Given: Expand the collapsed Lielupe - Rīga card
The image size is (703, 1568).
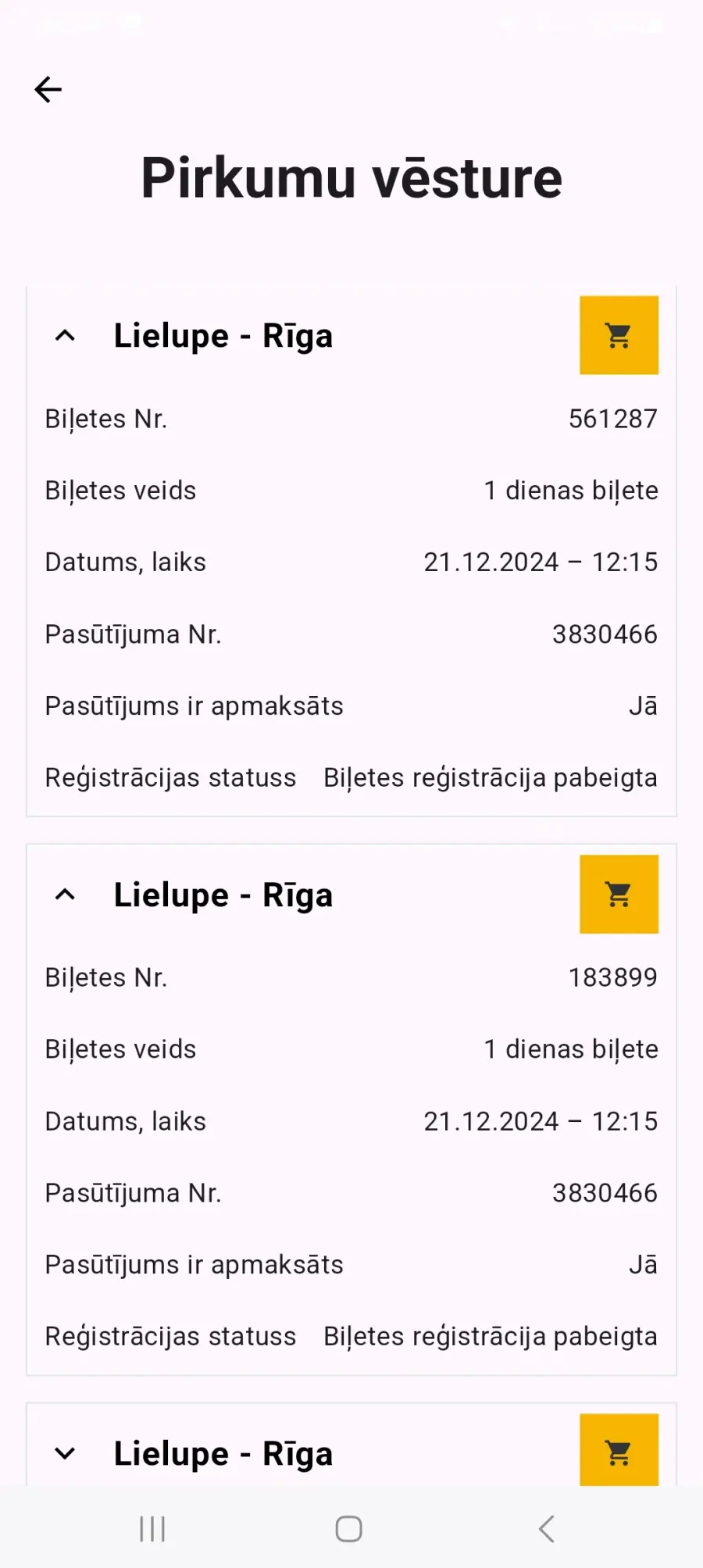Looking at the screenshot, I should [x=66, y=1453].
